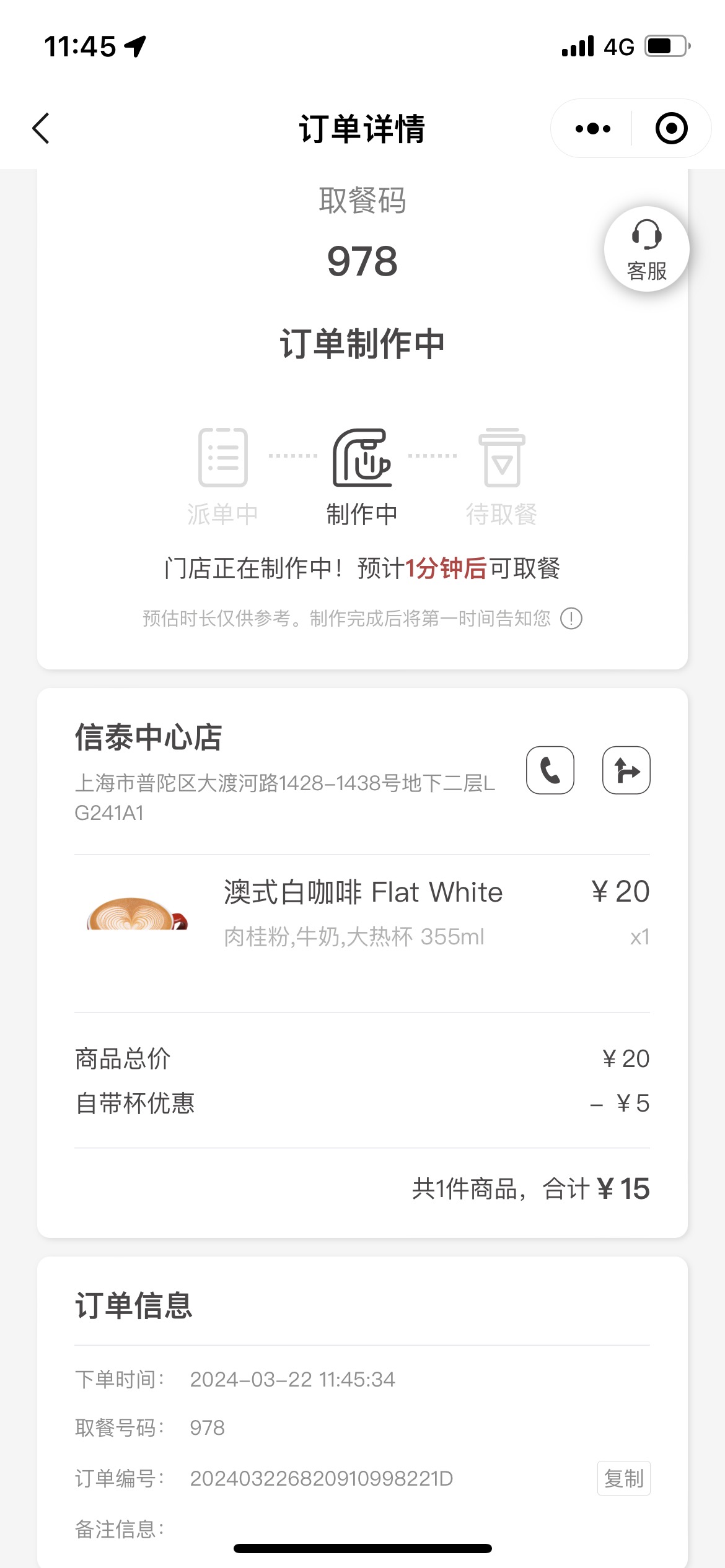This screenshot has width=725, height=1568.
Task: Call the 信泰中心店 store
Action: click(x=550, y=770)
